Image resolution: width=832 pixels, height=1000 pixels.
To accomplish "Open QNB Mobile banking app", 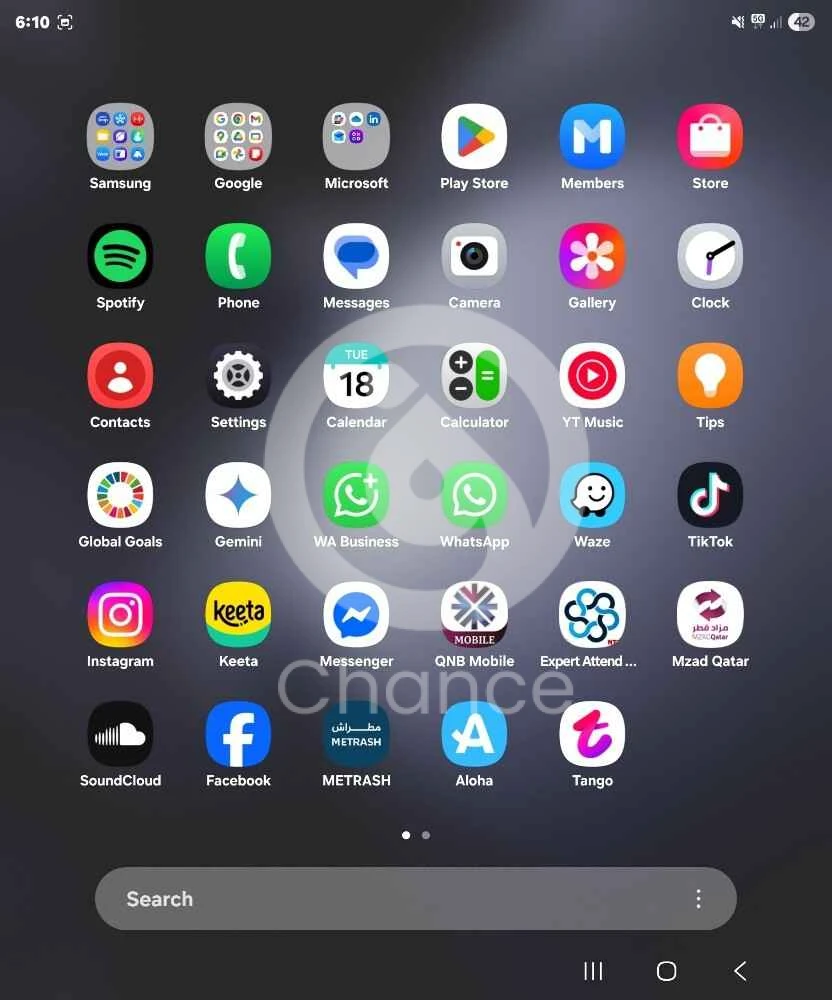I will (x=474, y=614).
